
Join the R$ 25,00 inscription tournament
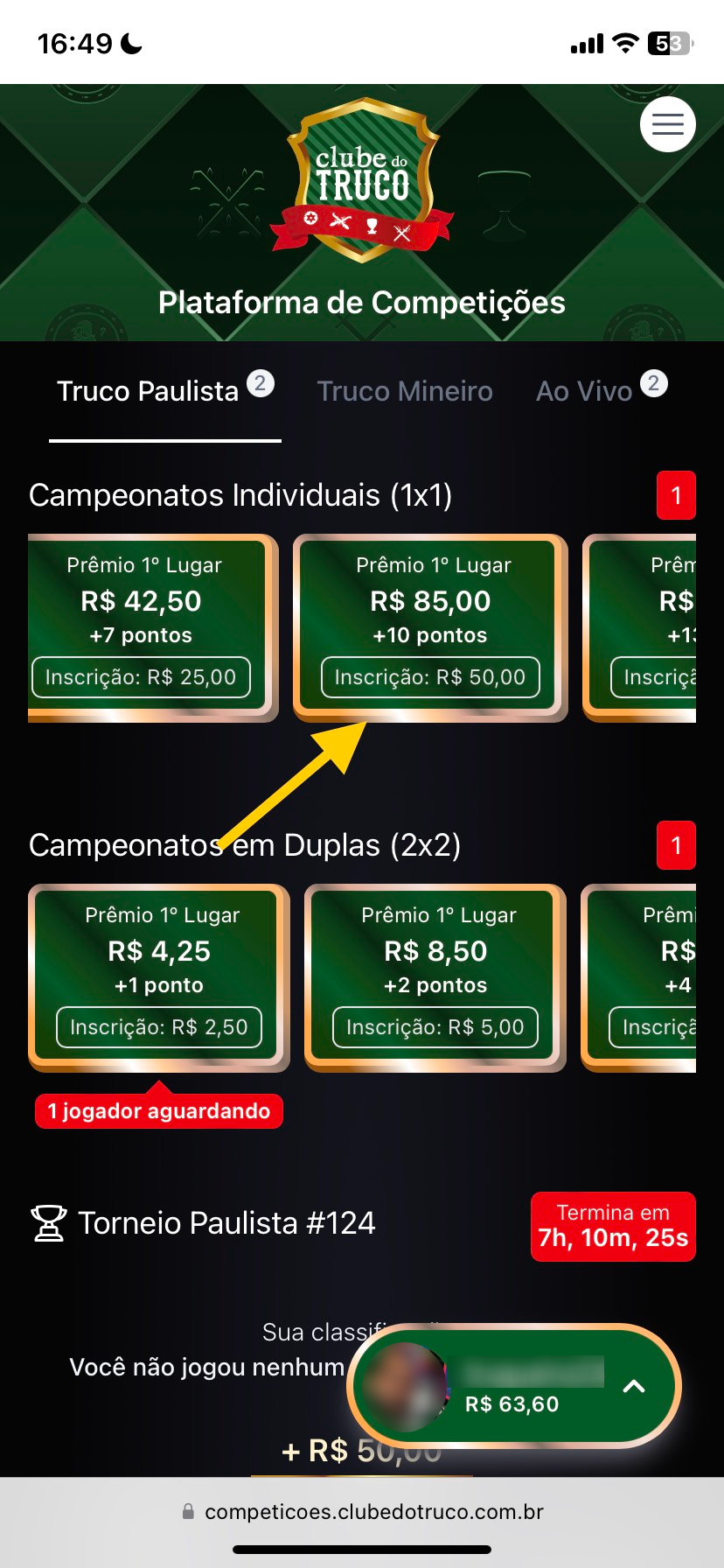point(142,676)
